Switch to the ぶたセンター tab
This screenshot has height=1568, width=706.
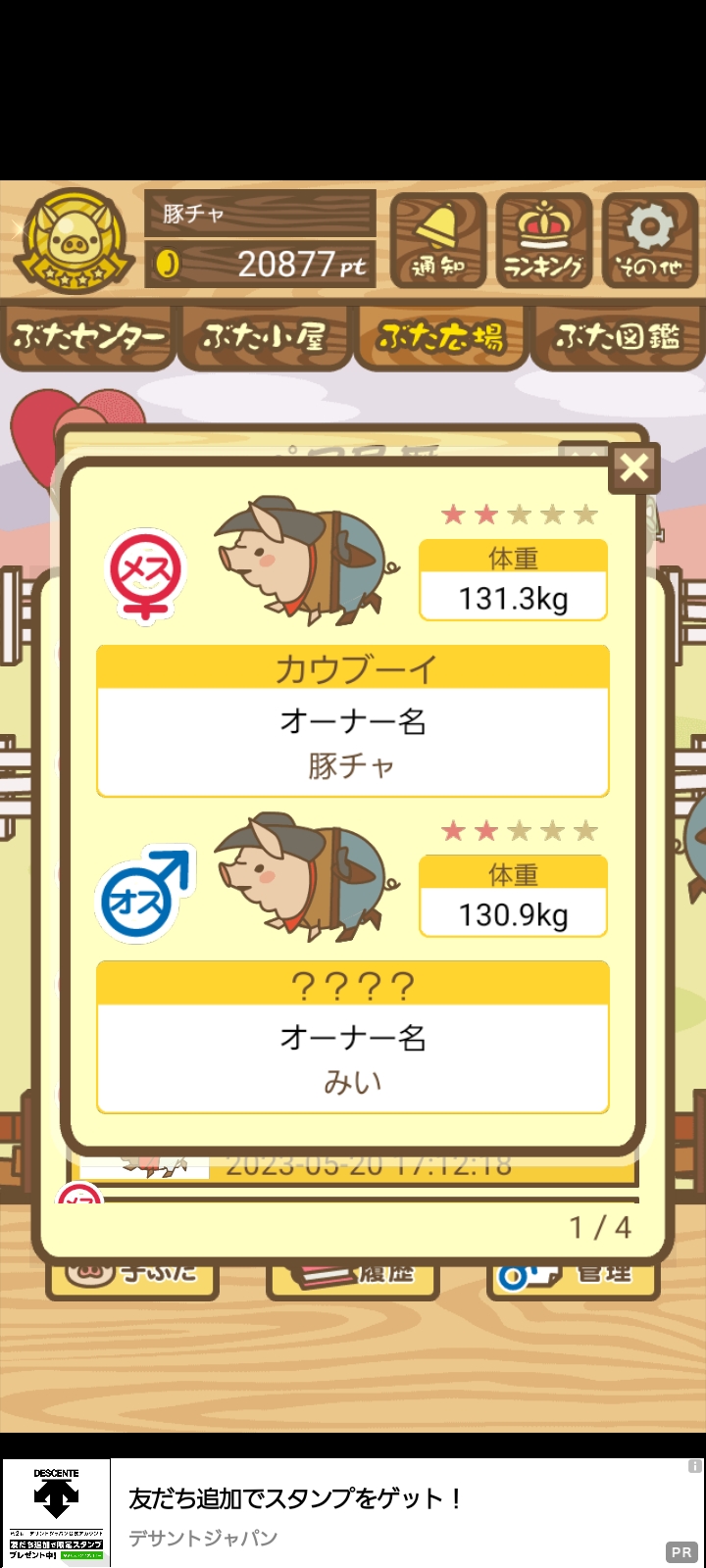click(88, 338)
